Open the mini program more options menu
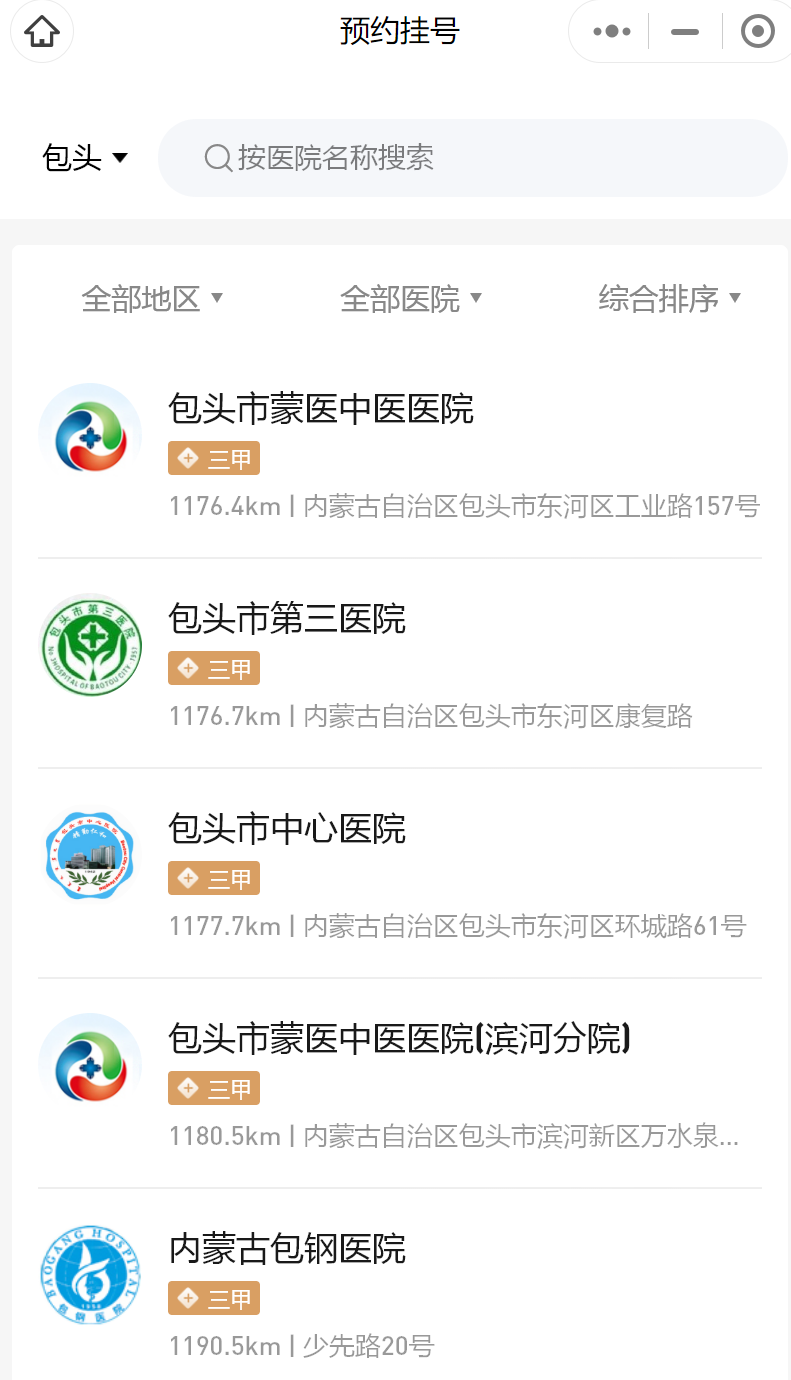This screenshot has width=791, height=1380. [x=611, y=32]
